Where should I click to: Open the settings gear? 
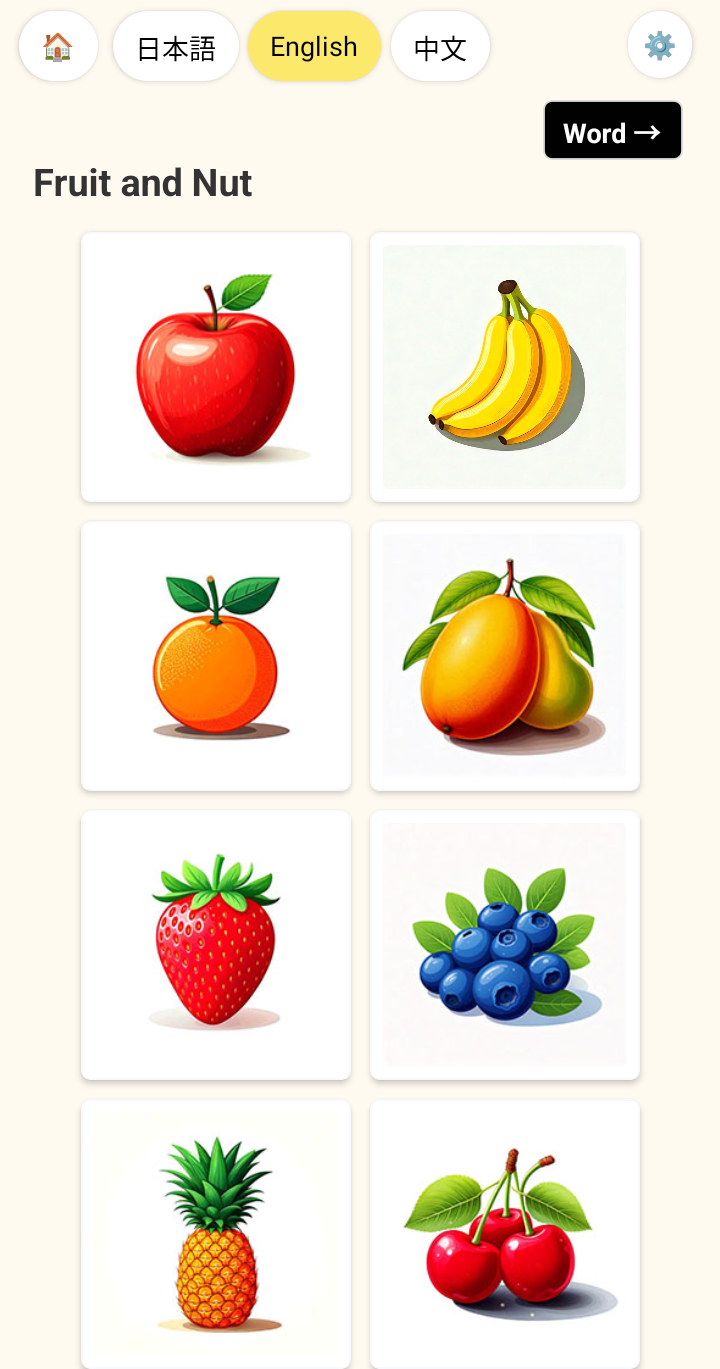(x=660, y=46)
